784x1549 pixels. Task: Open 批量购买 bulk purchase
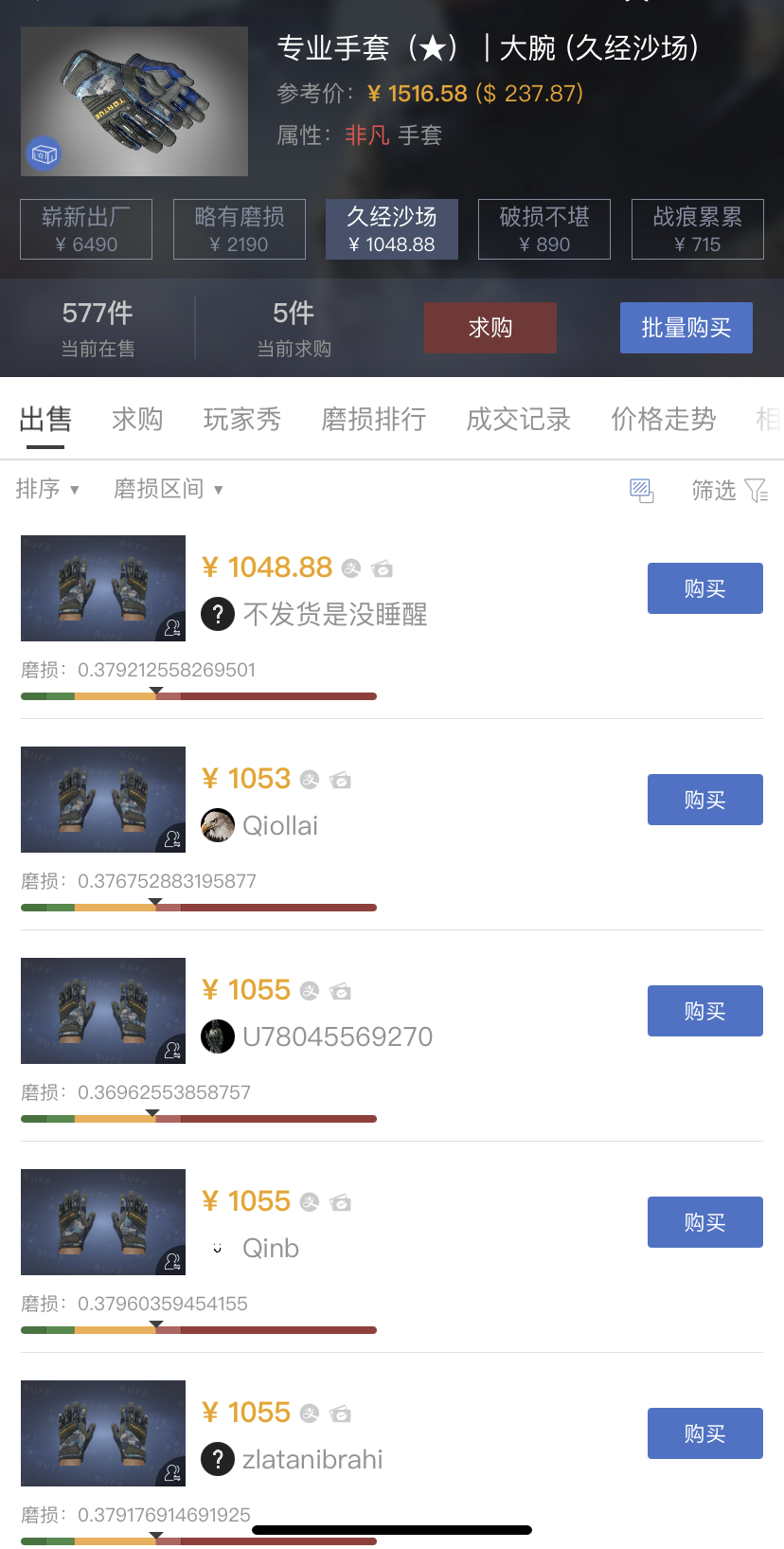686,328
